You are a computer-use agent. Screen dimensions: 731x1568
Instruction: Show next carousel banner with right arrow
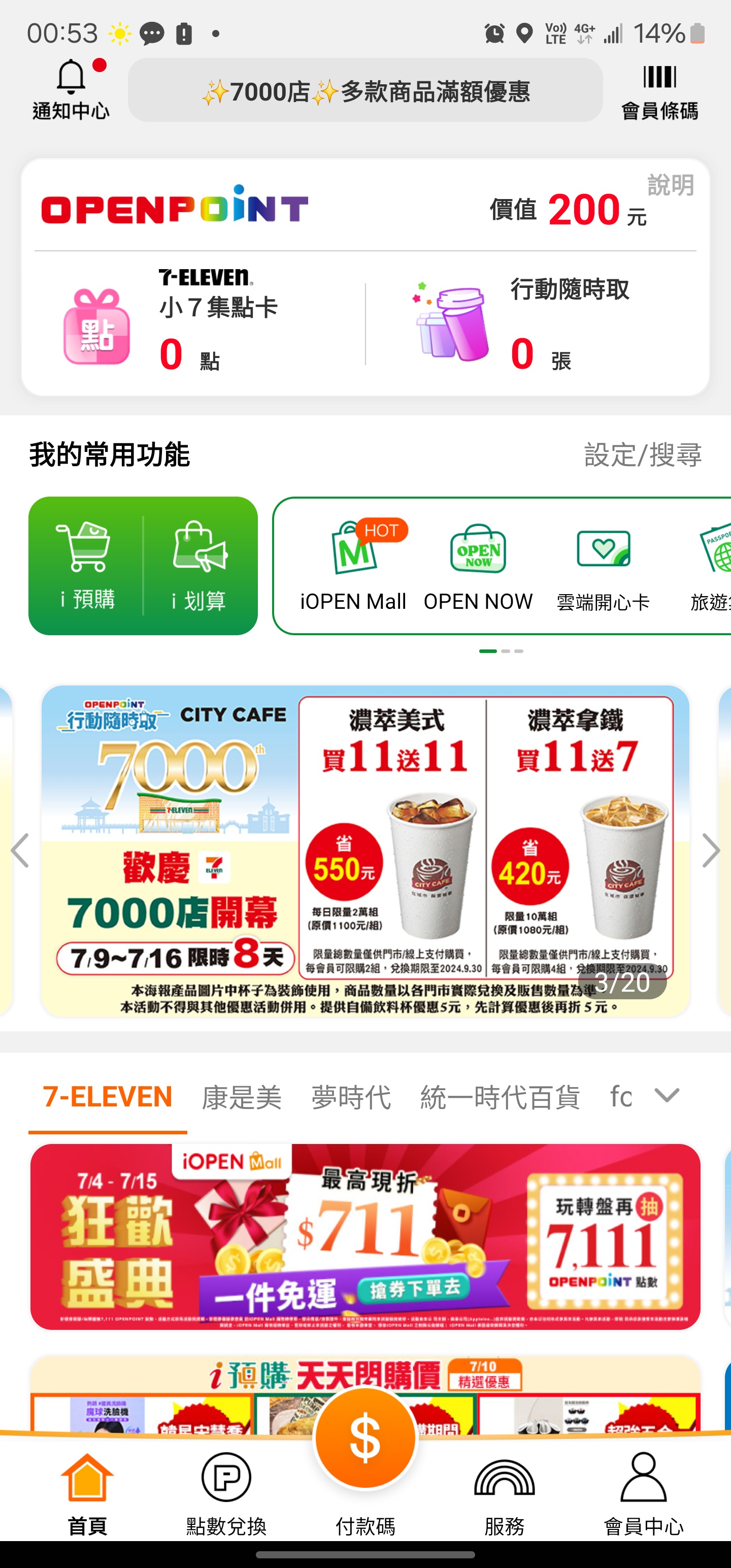pos(710,851)
